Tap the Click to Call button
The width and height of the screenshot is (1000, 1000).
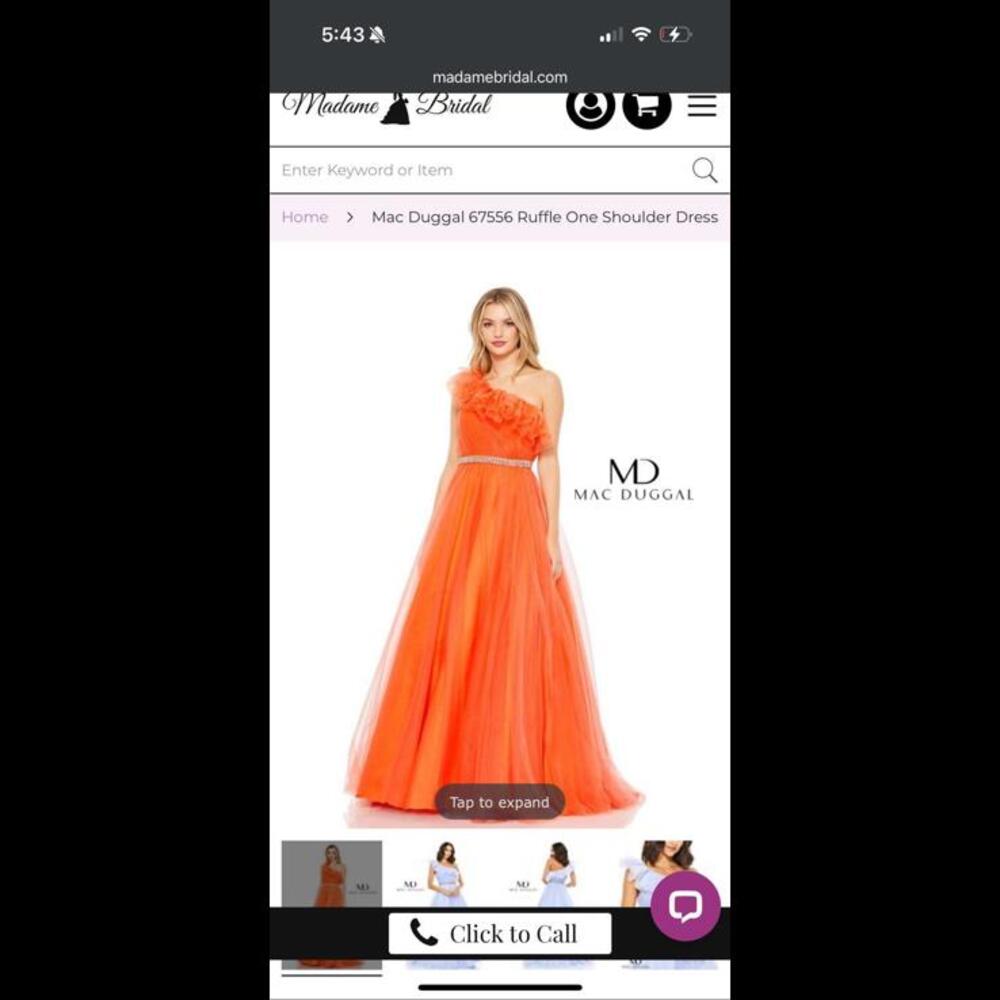500,934
